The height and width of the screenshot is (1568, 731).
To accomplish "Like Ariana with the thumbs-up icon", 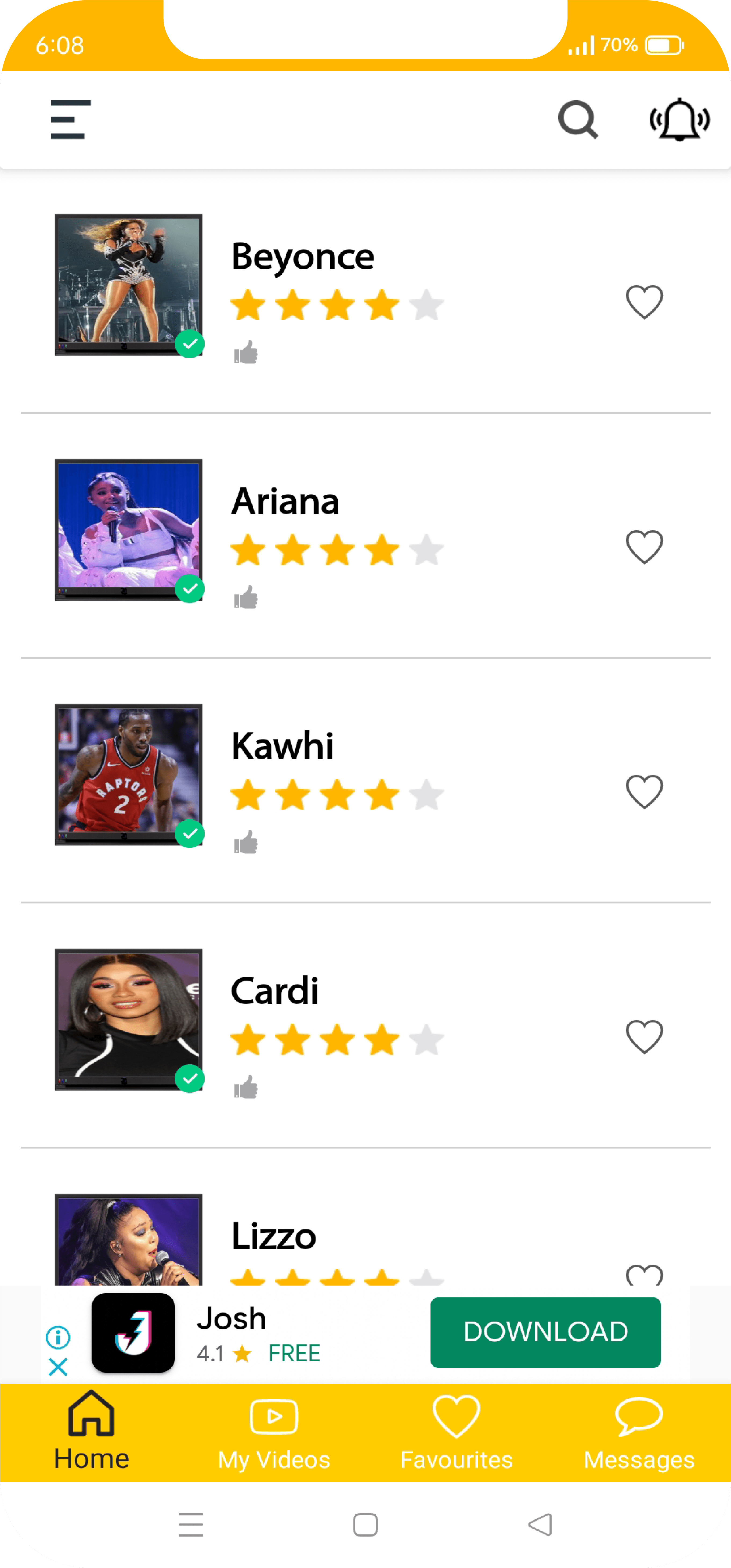I will [246, 597].
